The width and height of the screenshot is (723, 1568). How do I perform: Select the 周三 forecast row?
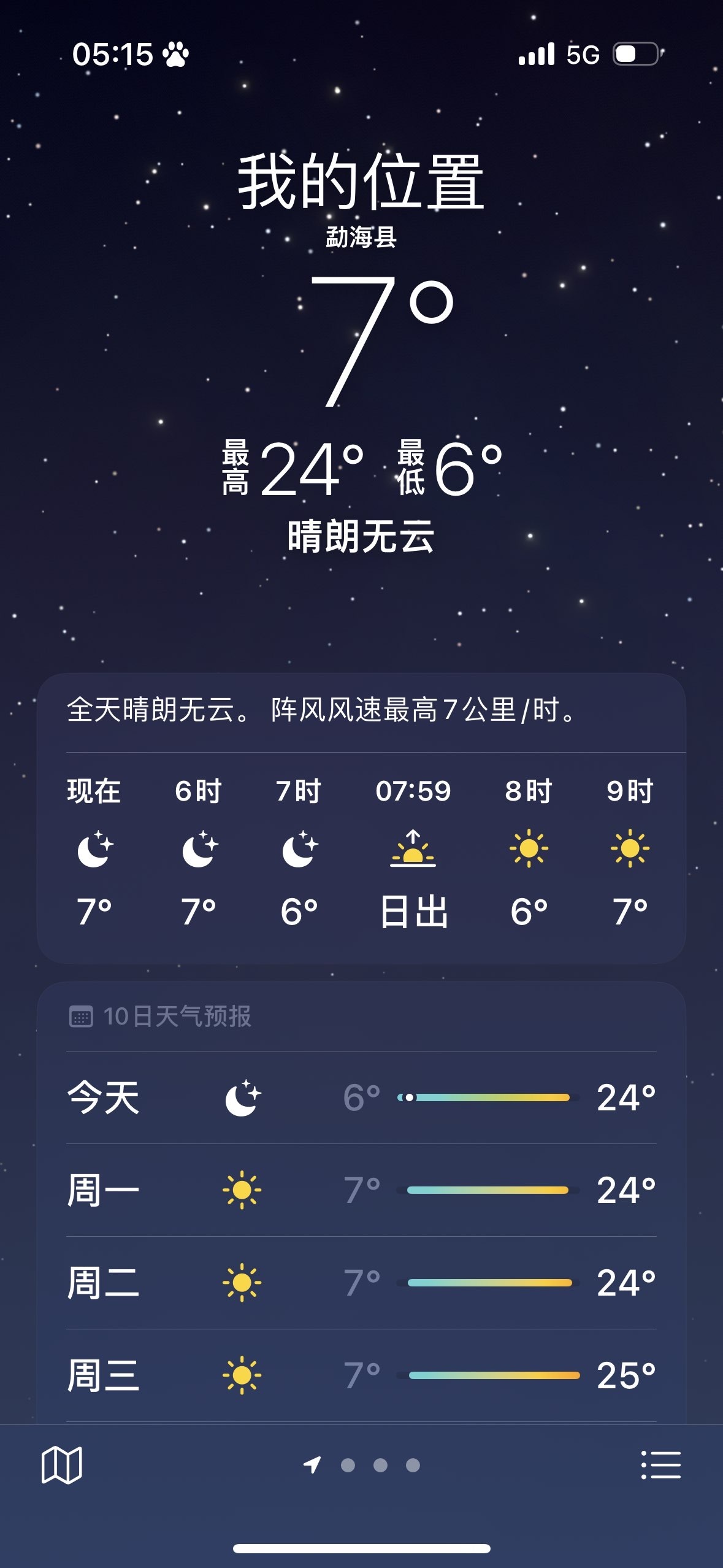point(362,1374)
